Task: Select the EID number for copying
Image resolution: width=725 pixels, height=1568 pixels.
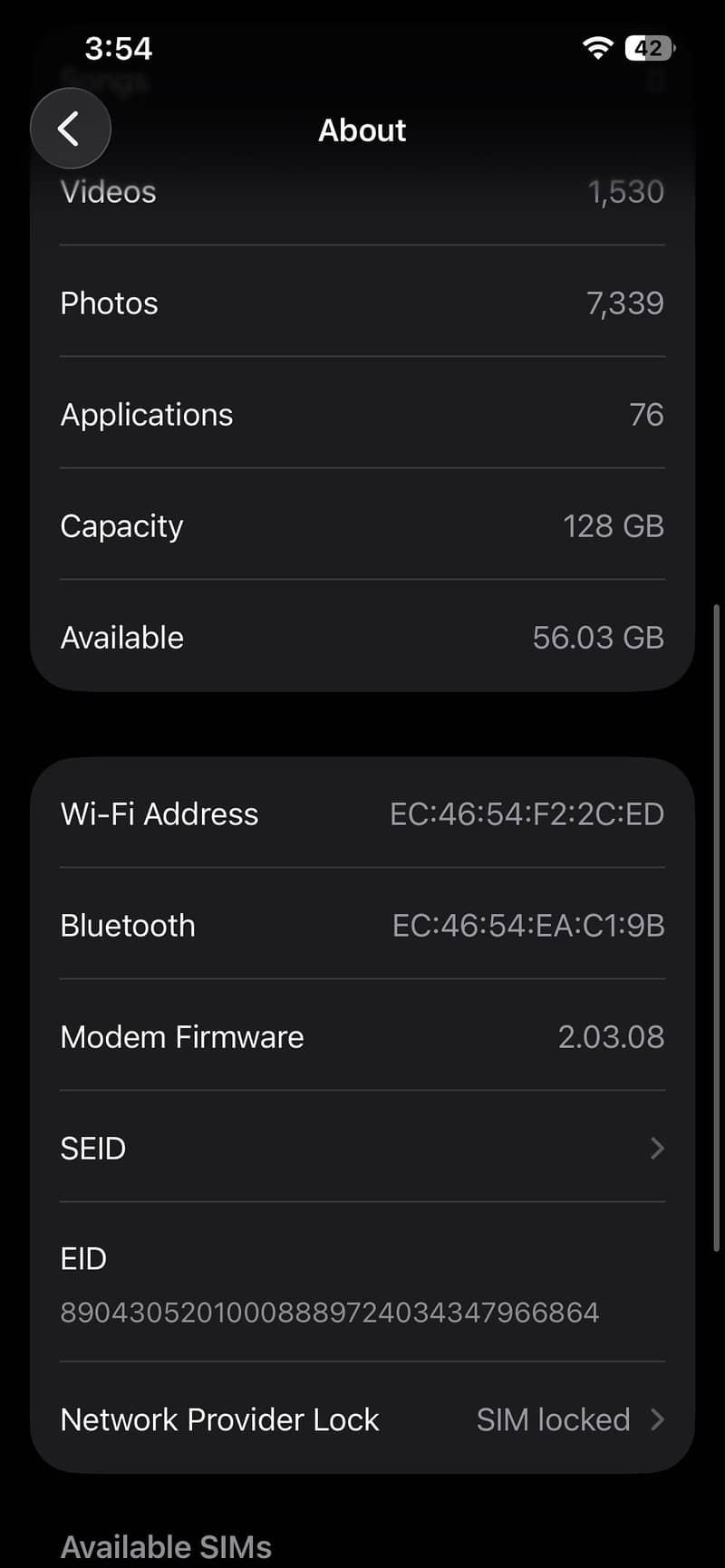Action: coord(329,1311)
